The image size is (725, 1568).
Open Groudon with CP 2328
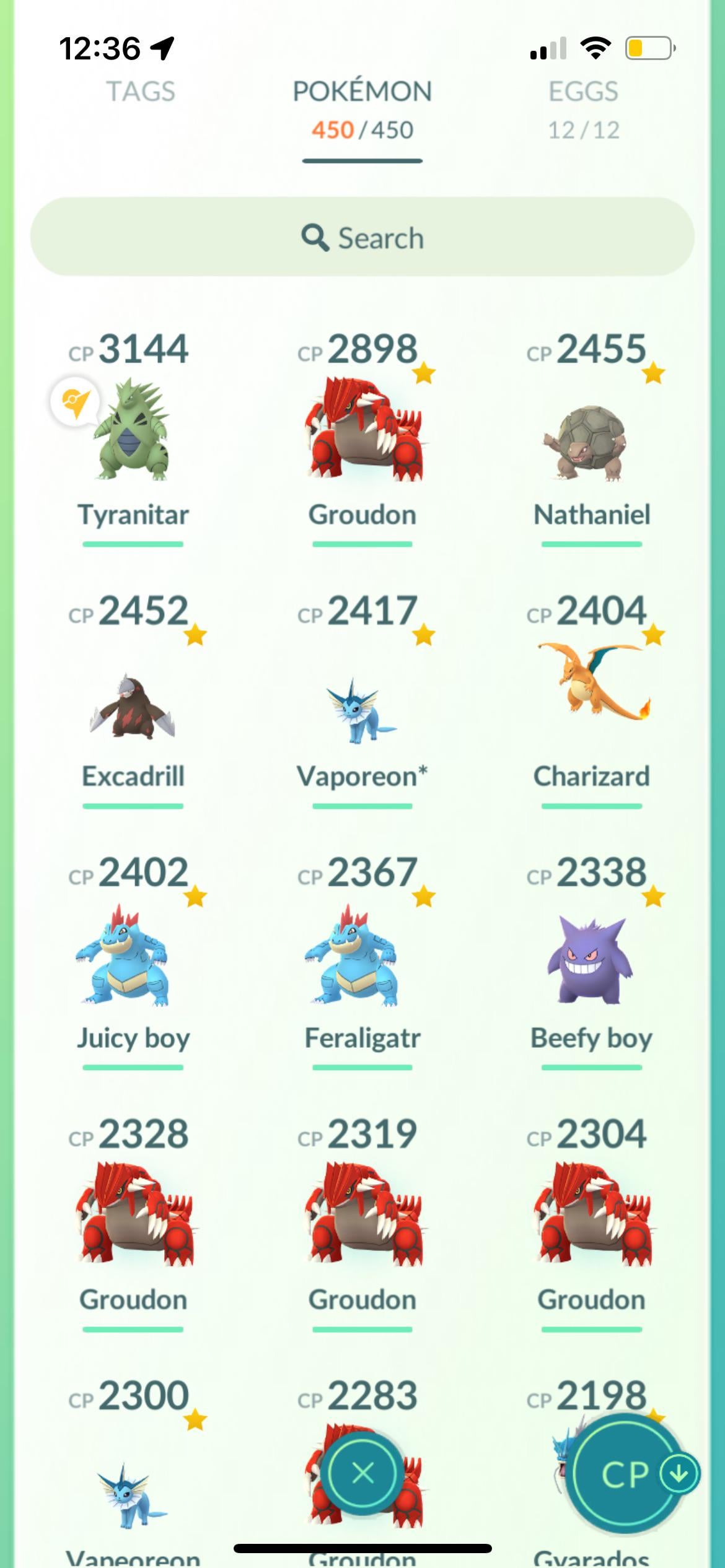pos(132,1217)
